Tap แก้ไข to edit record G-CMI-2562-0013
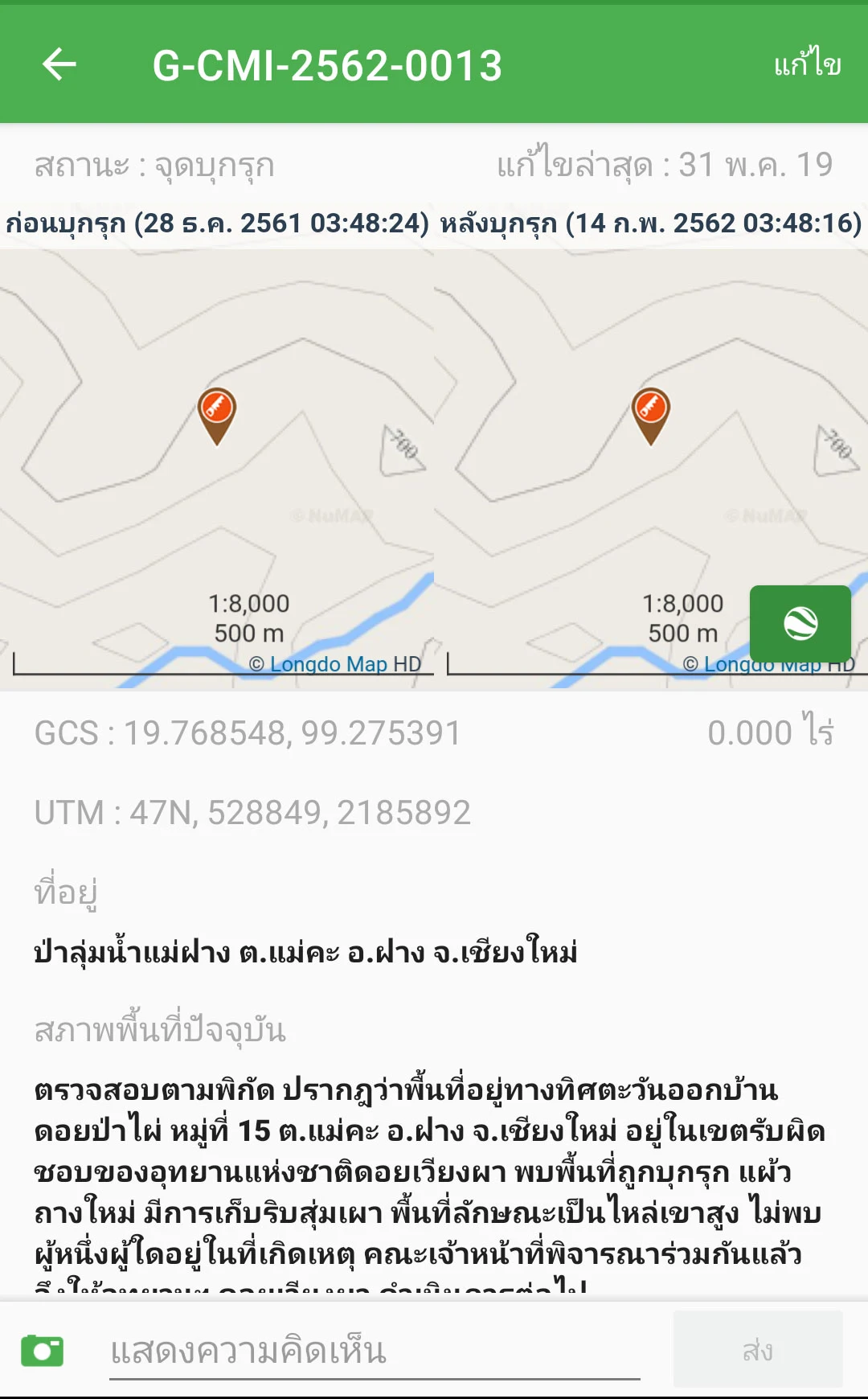Image resolution: width=868 pixels, height=1399 pixels. [x=806, y=66]
